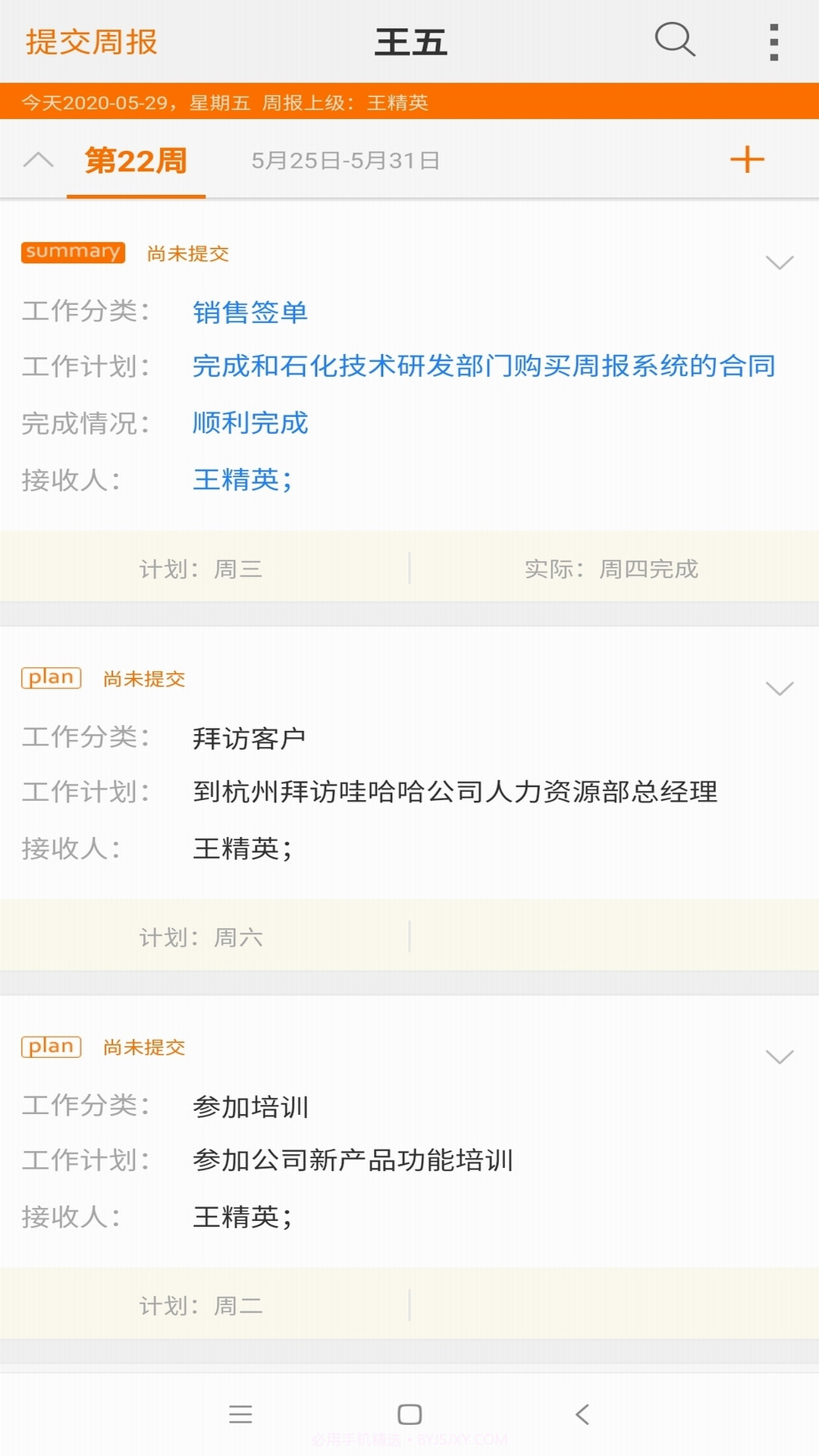Click the plan tag on the second entry

pos(51,677)
